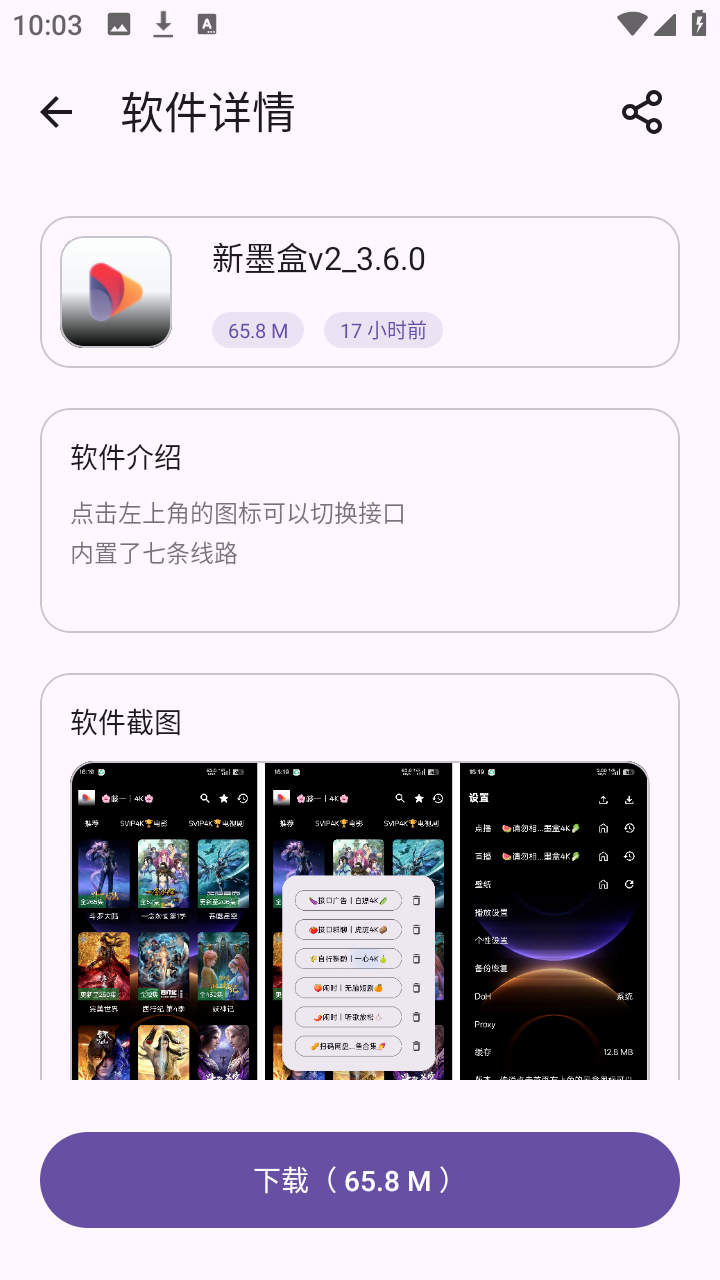Open the first app screenshot thumbnail
720x1280 pixels.
(x=164, y=920)
